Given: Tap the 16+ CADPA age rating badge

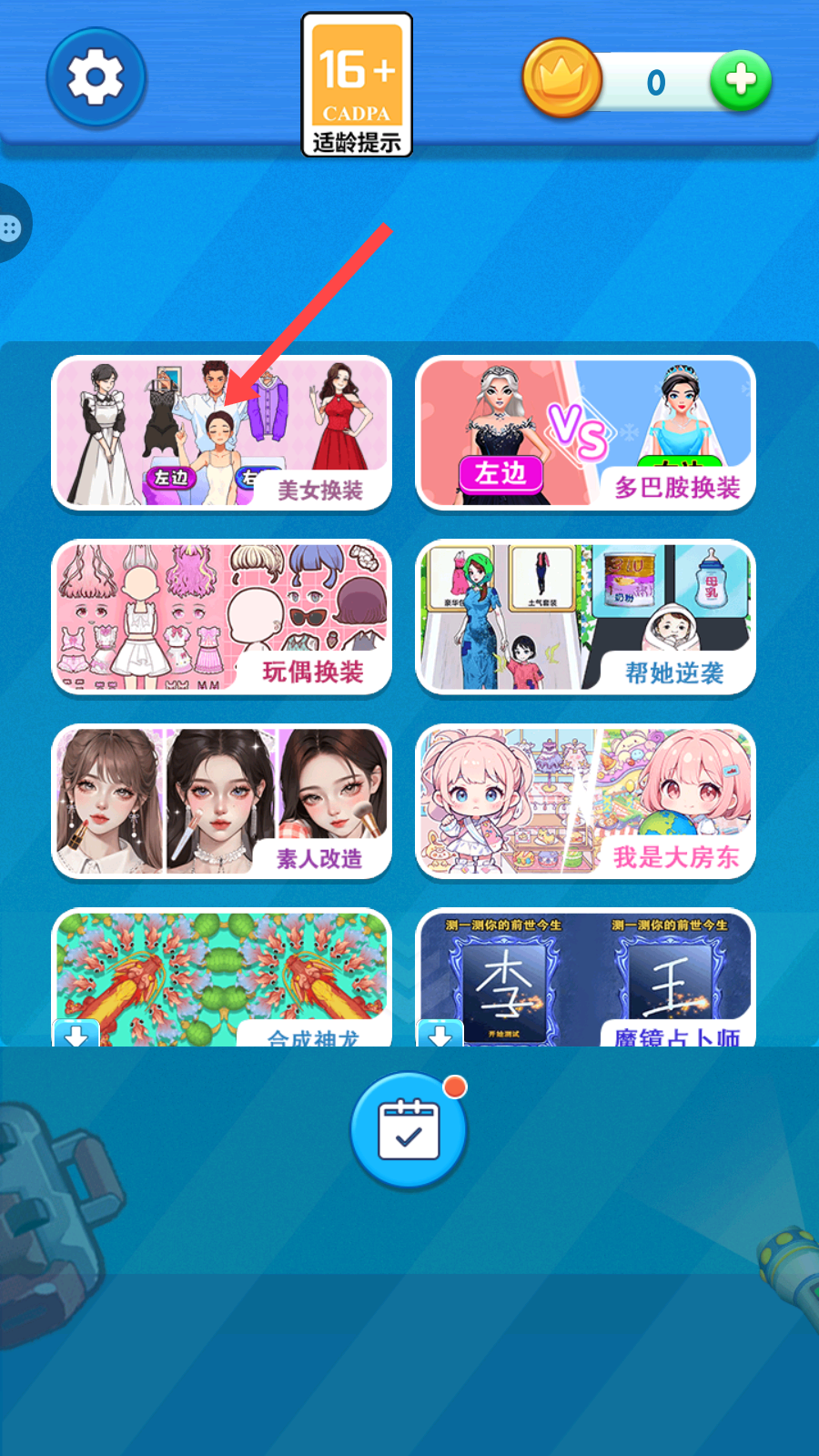Looking at the screenshot, I should point(357,85).
